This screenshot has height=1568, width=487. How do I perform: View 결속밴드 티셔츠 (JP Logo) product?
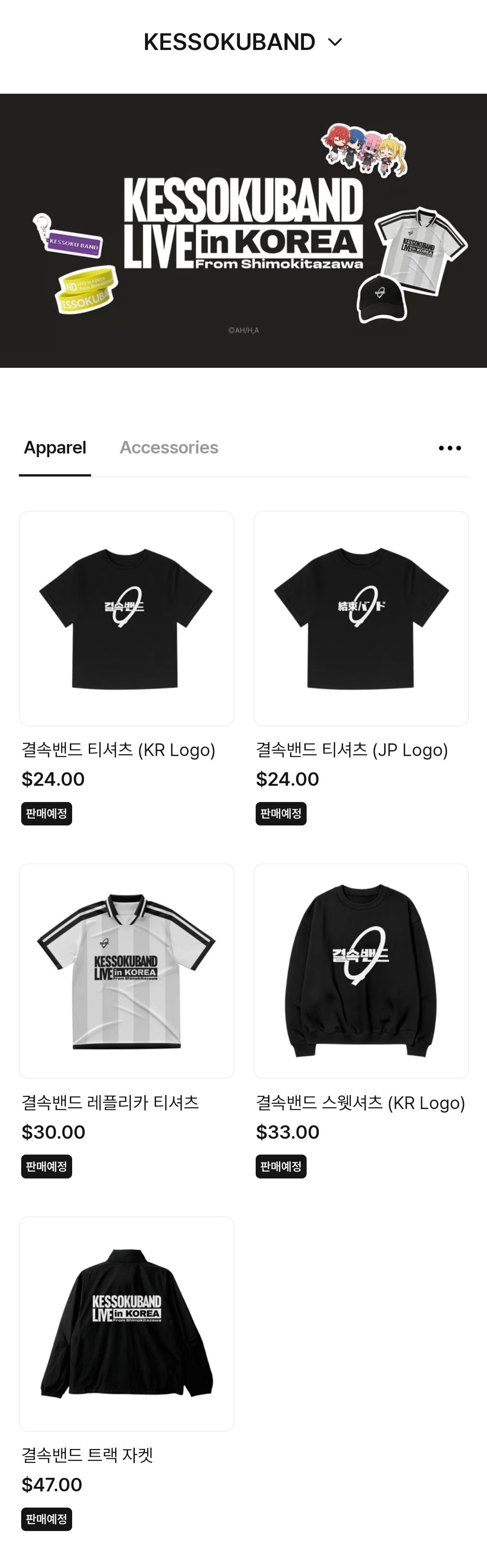click(x=361, y=618)
